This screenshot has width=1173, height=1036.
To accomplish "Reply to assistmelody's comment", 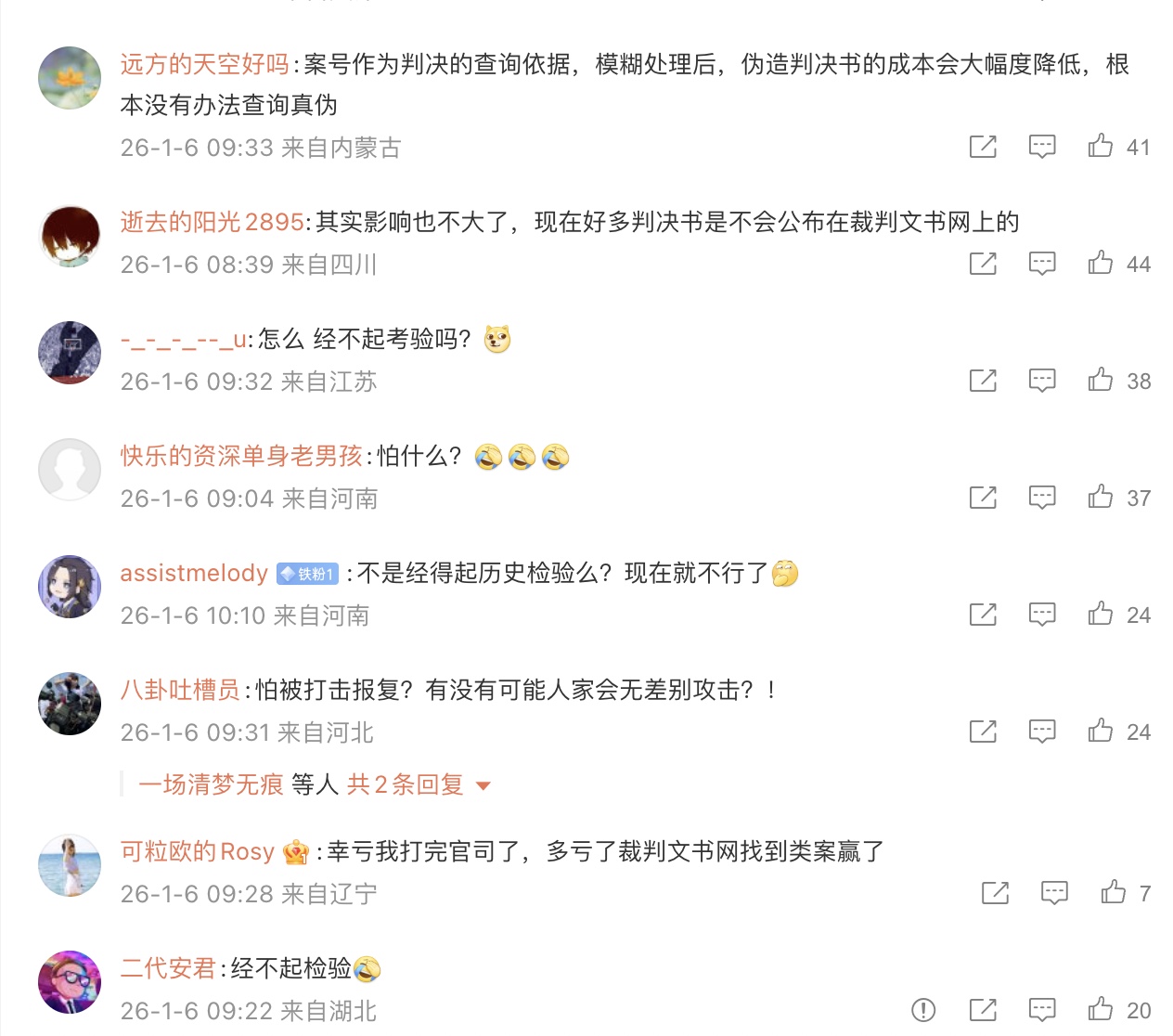I will tap(1042, 614).
